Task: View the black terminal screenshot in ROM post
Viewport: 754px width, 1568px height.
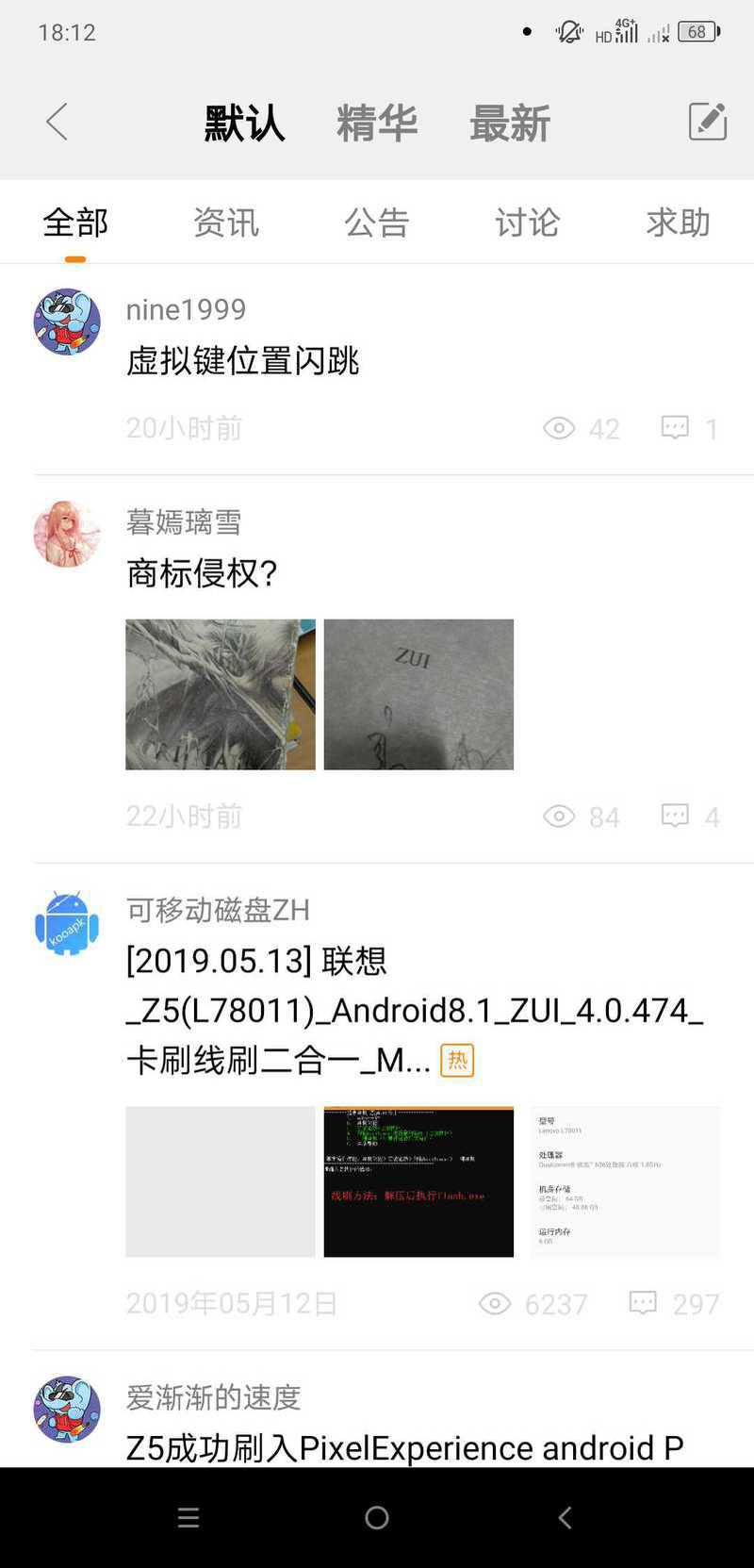Action: 418,1181
